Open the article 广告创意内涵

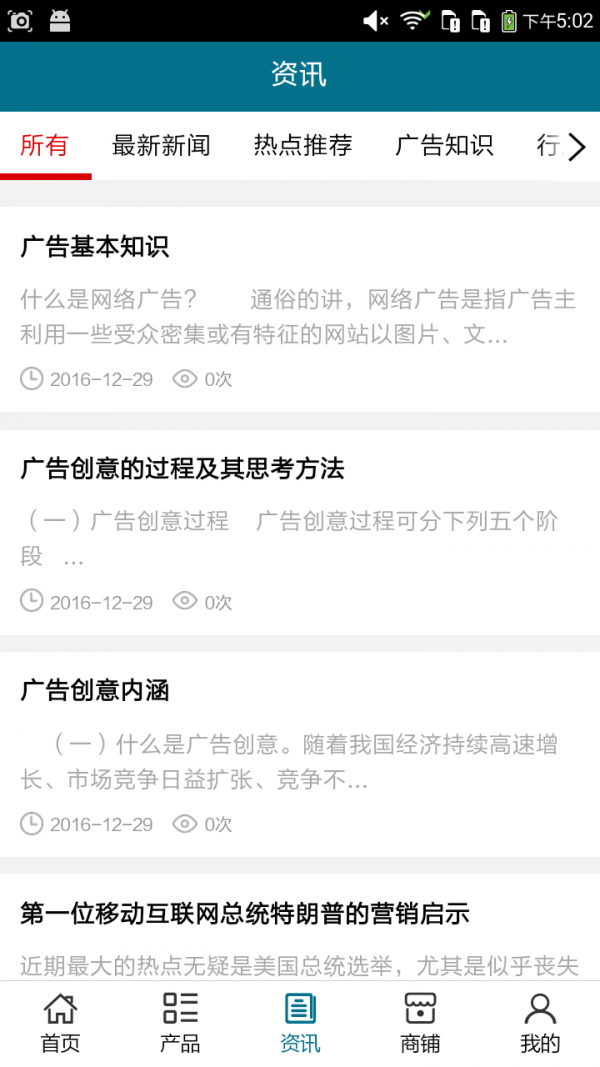pyautogui.click(x=300, y=755)
